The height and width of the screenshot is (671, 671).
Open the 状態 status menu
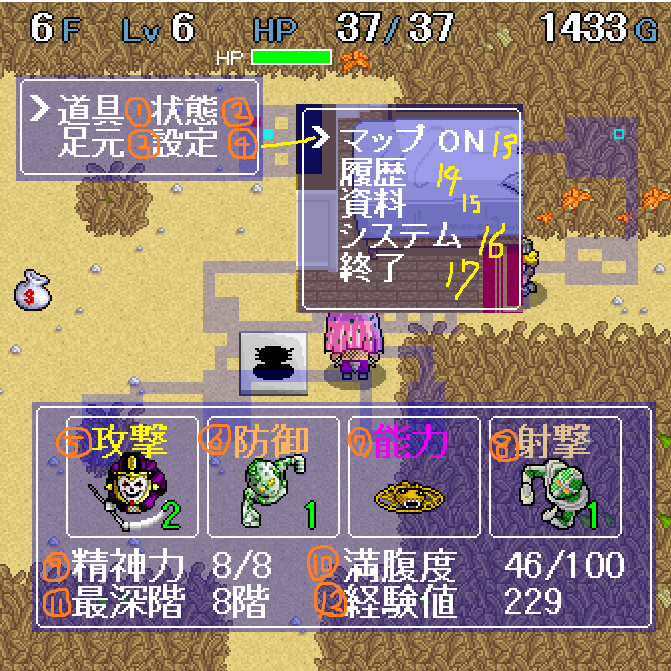186,108
